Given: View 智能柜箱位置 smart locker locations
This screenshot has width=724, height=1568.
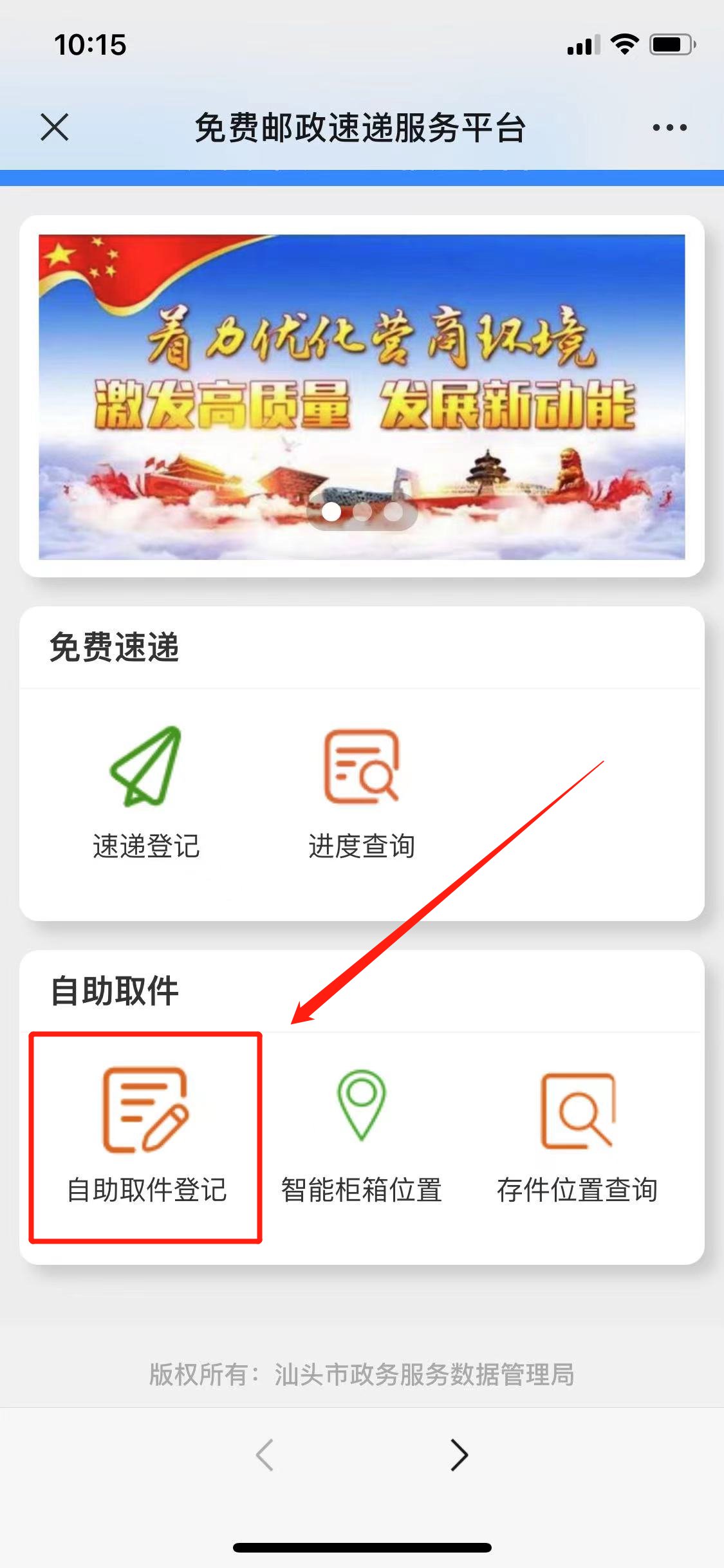Looking at the screenshot, I should tap(362, 1136).
